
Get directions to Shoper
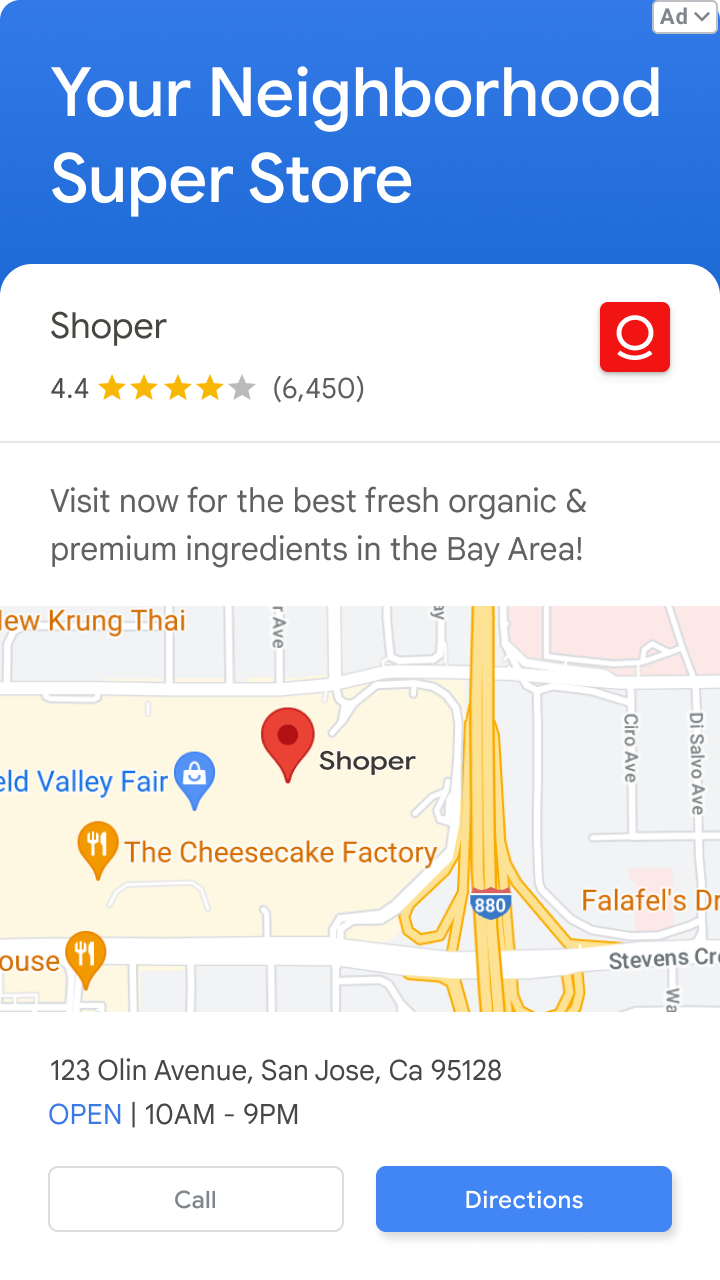coord(523,1199)
